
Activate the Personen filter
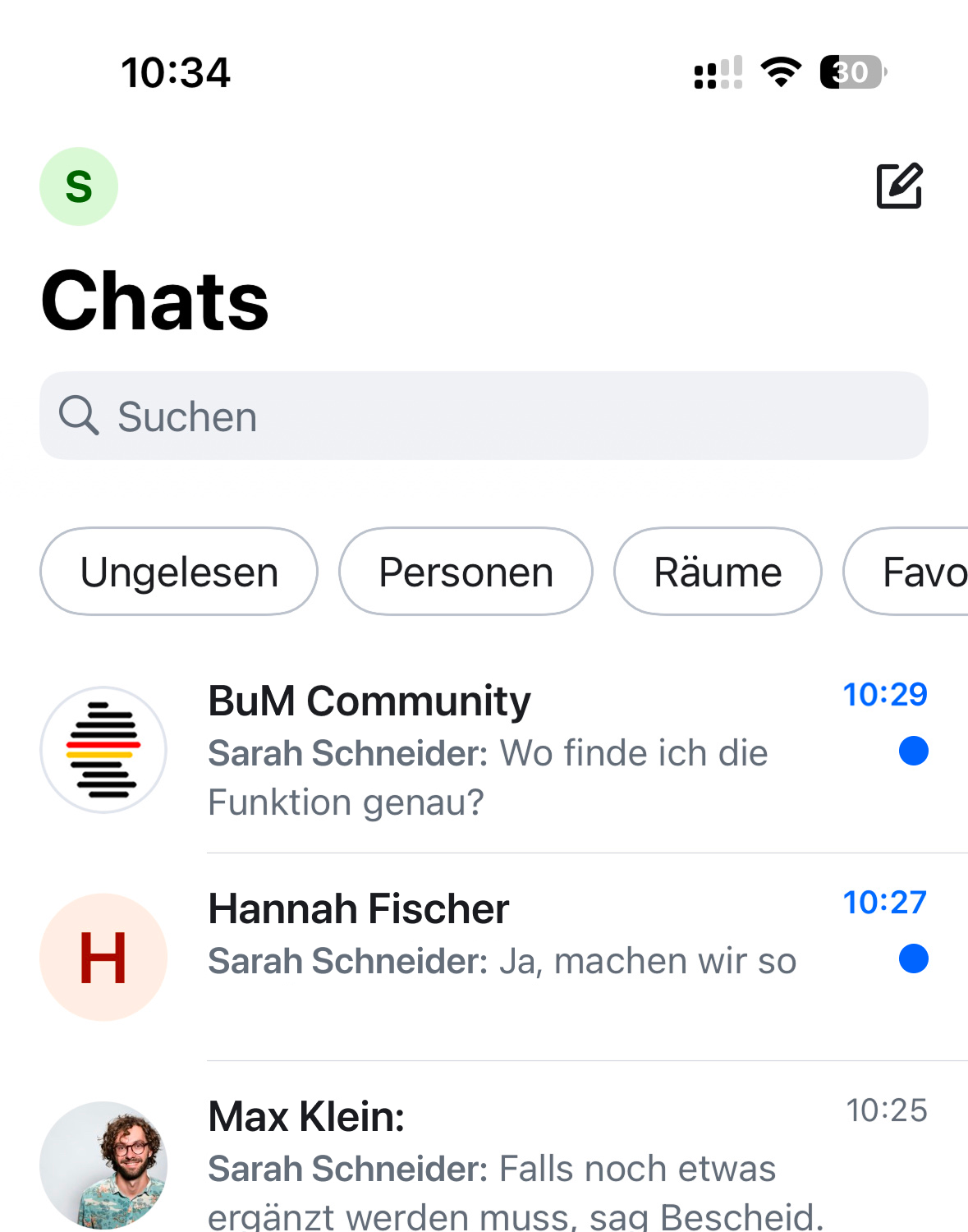tap(465, 572)
